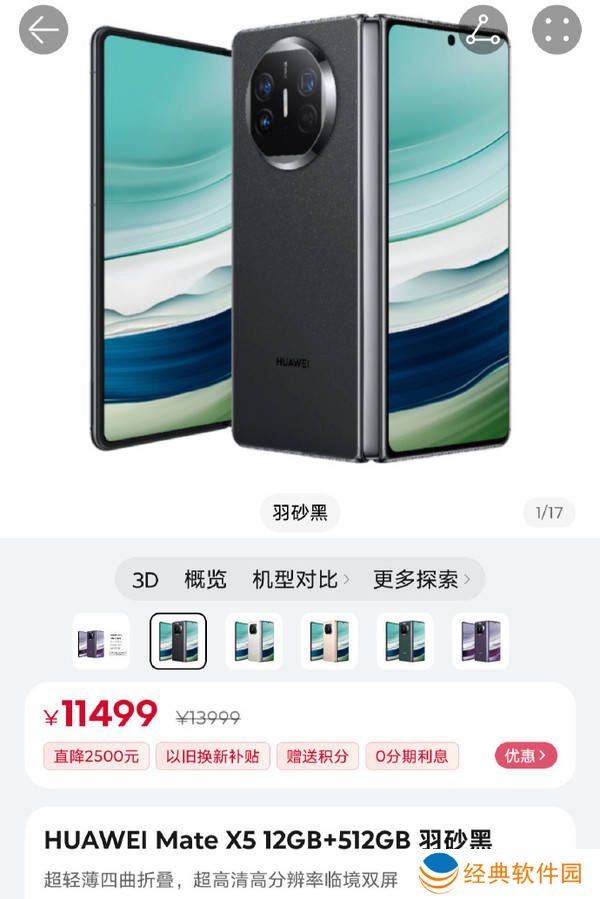Image resolution: width=600 pixels, height=899 pixels.
Task: Open 机型对比 model comparison
Action: click(x=300, y=579)
